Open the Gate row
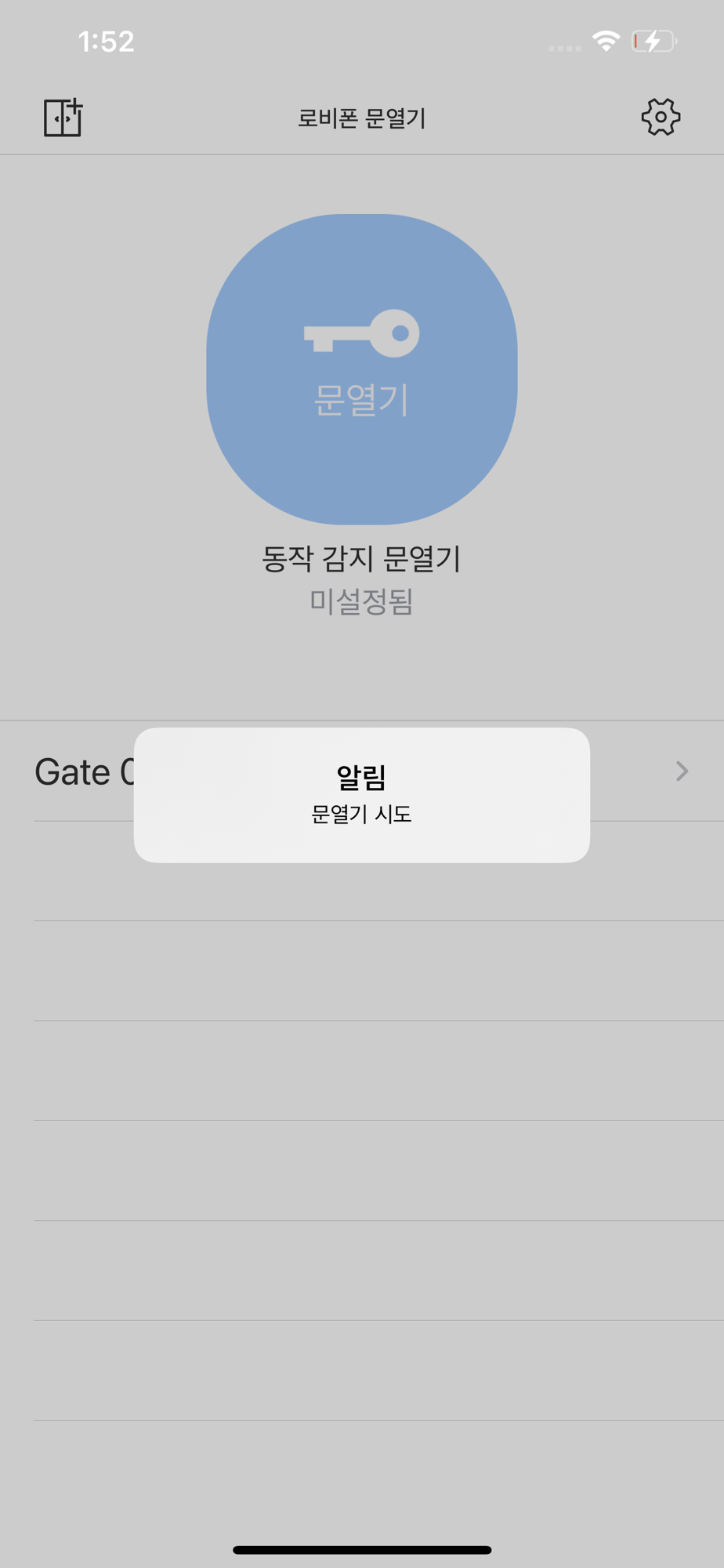The image size is (724, 1568). coord(362,771)
